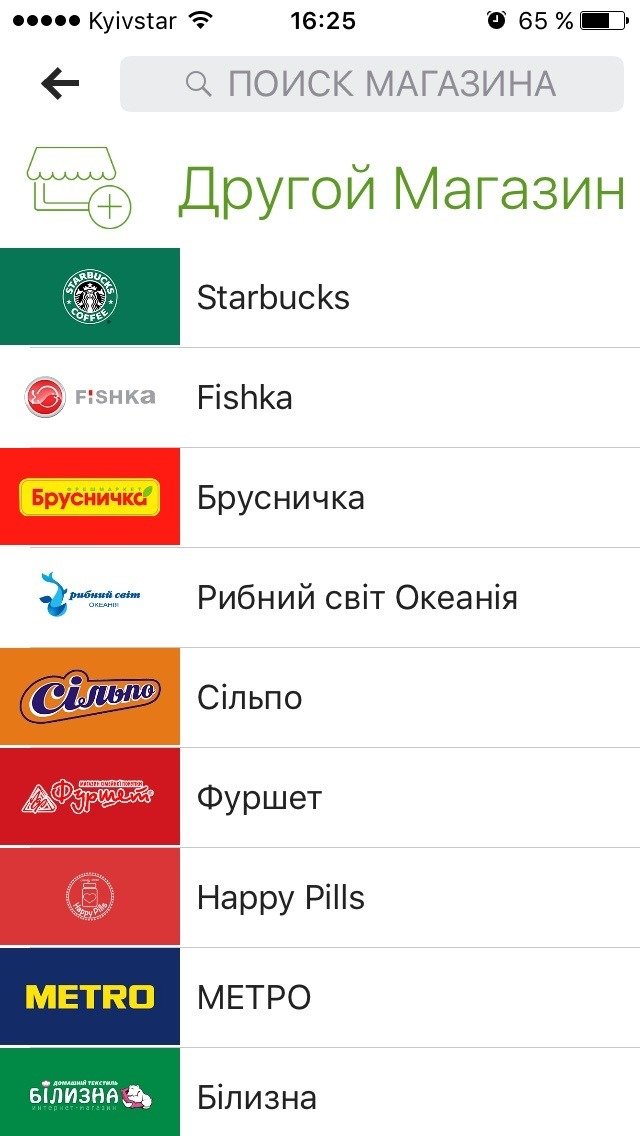Choose the Фуршет store

(320, 797)
